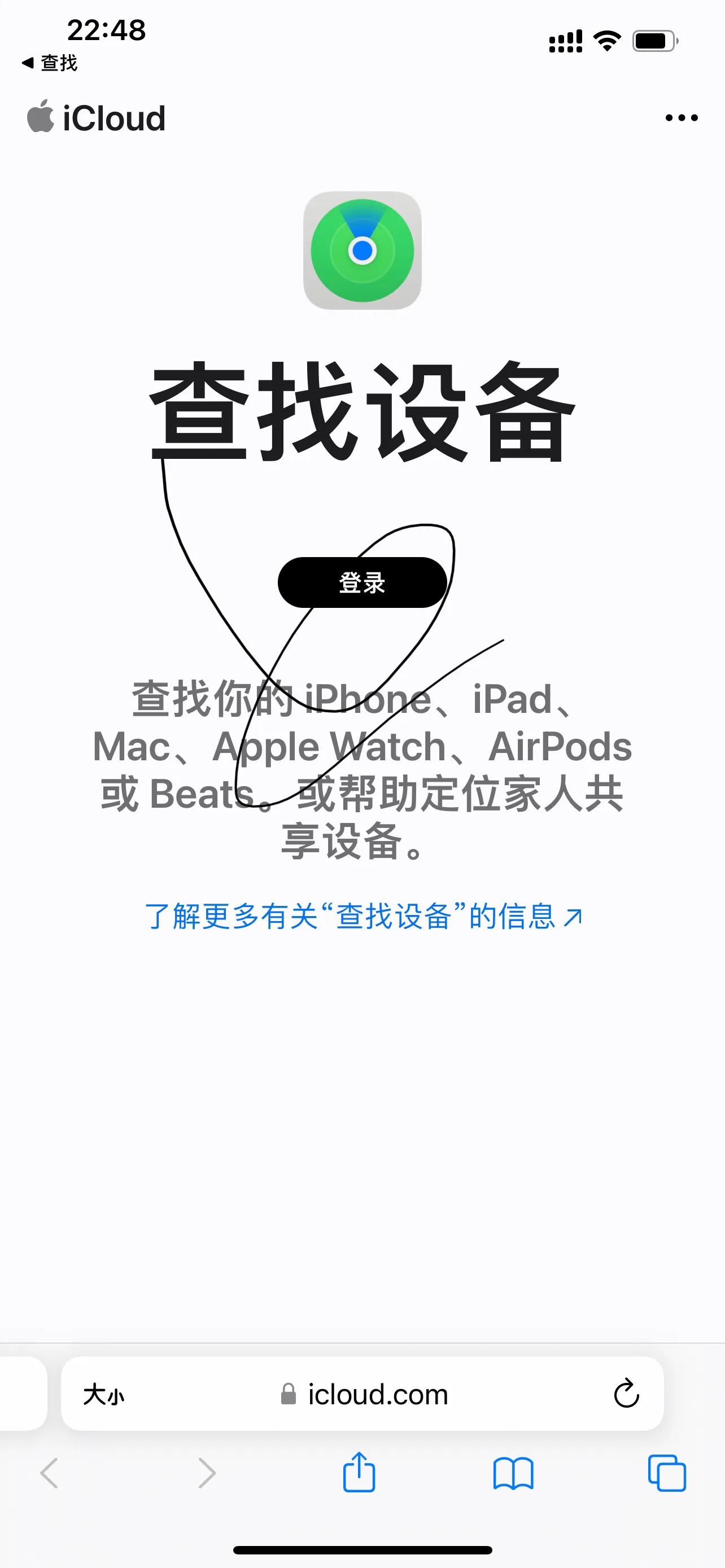725x1568 pixels.
Task: Open the iCloud three-dot menu
Action: [x=681, y=118]
